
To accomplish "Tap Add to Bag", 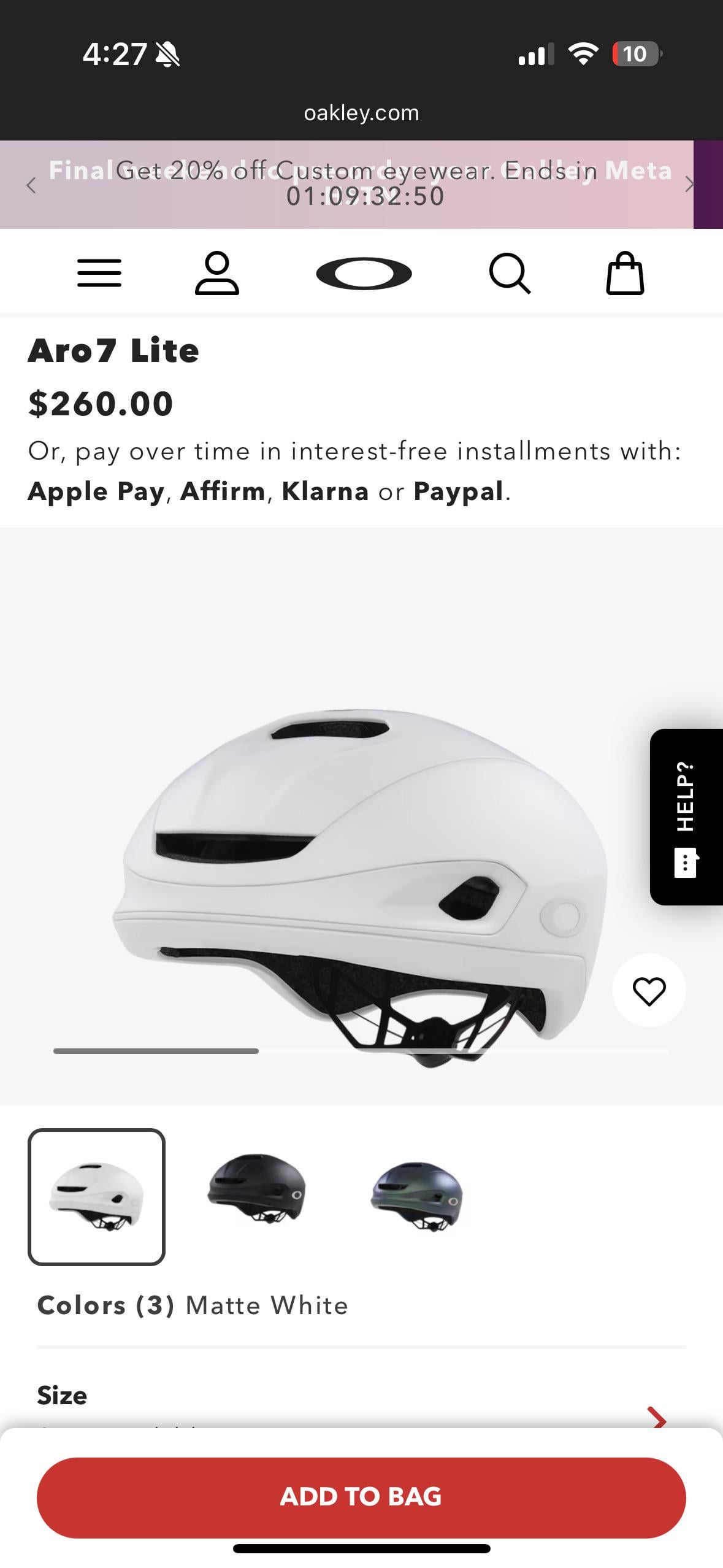I will [361, 1497].
